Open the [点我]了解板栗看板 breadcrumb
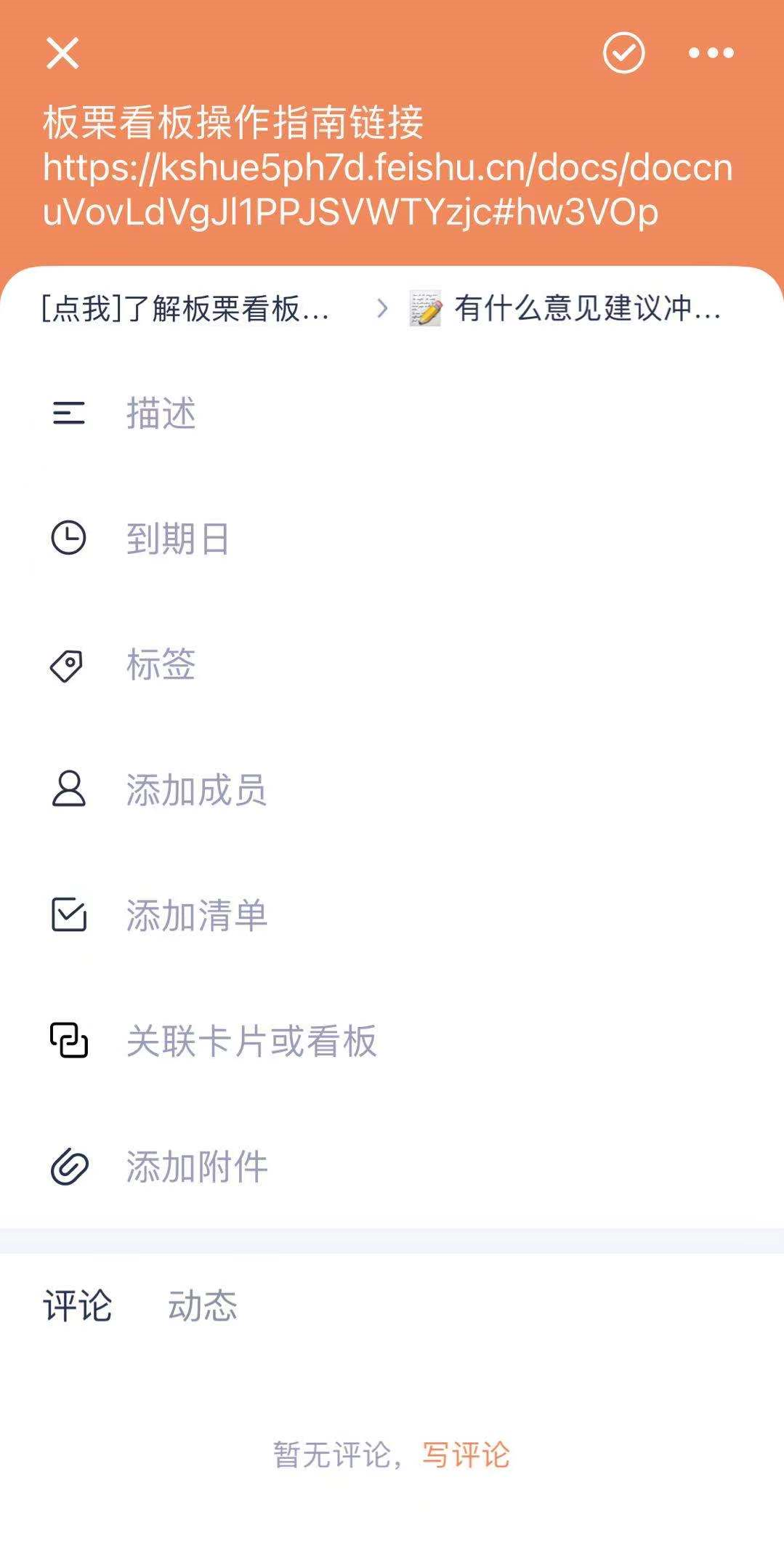This screenshot has width=784, height=1562. (x=186, y=309)
